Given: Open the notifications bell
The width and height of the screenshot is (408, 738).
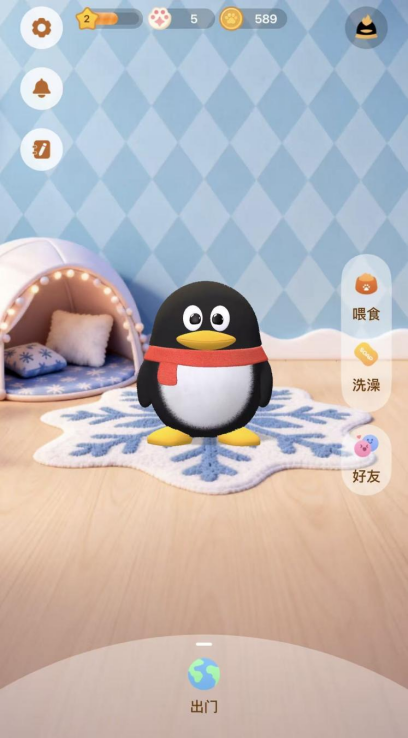Looking at the screenshot, I should 41,88.
